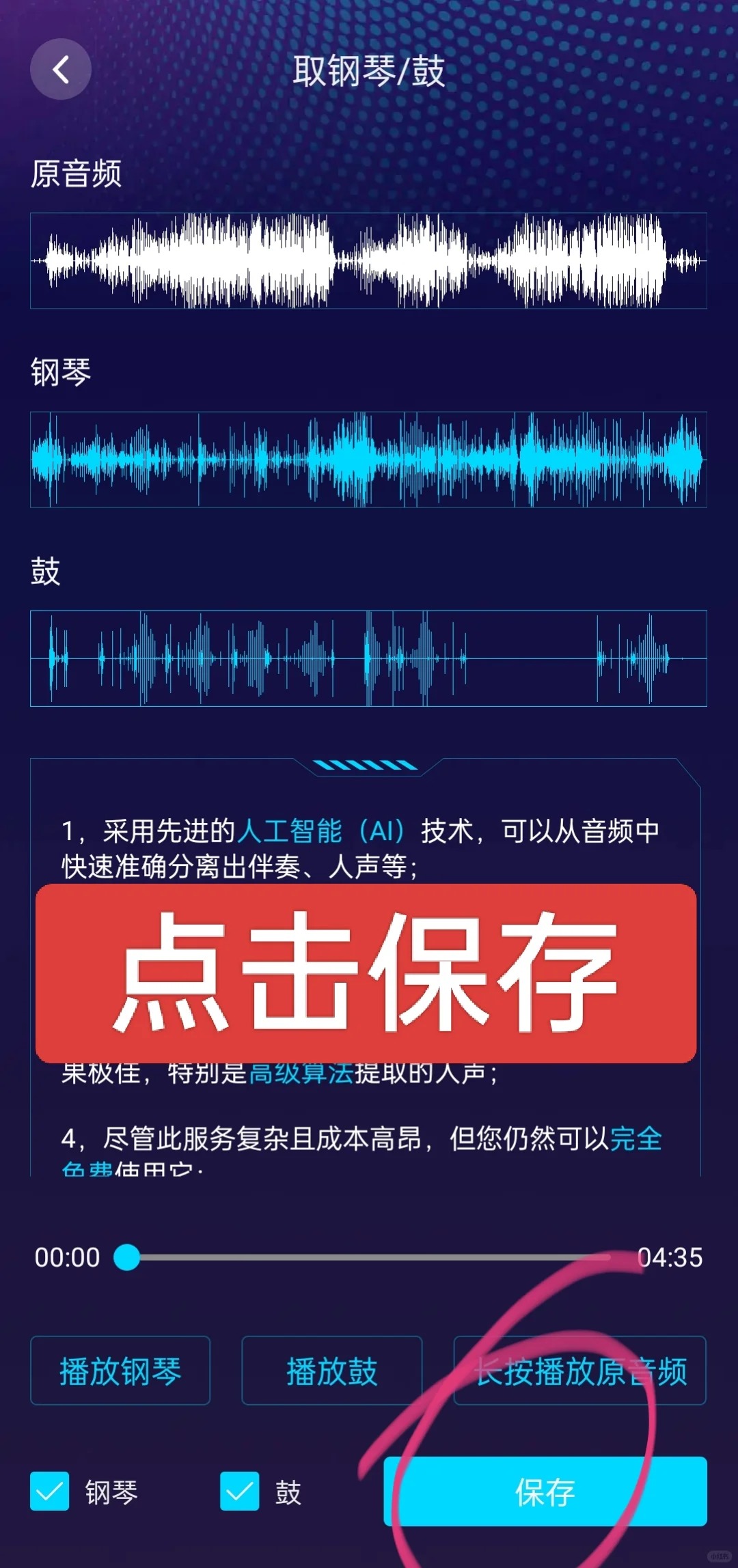Image resolution: width=738 pixels, height=1568 pixels.
Task: Tap 播放鼓 to play the drum track
Action: click(332, 1371)
